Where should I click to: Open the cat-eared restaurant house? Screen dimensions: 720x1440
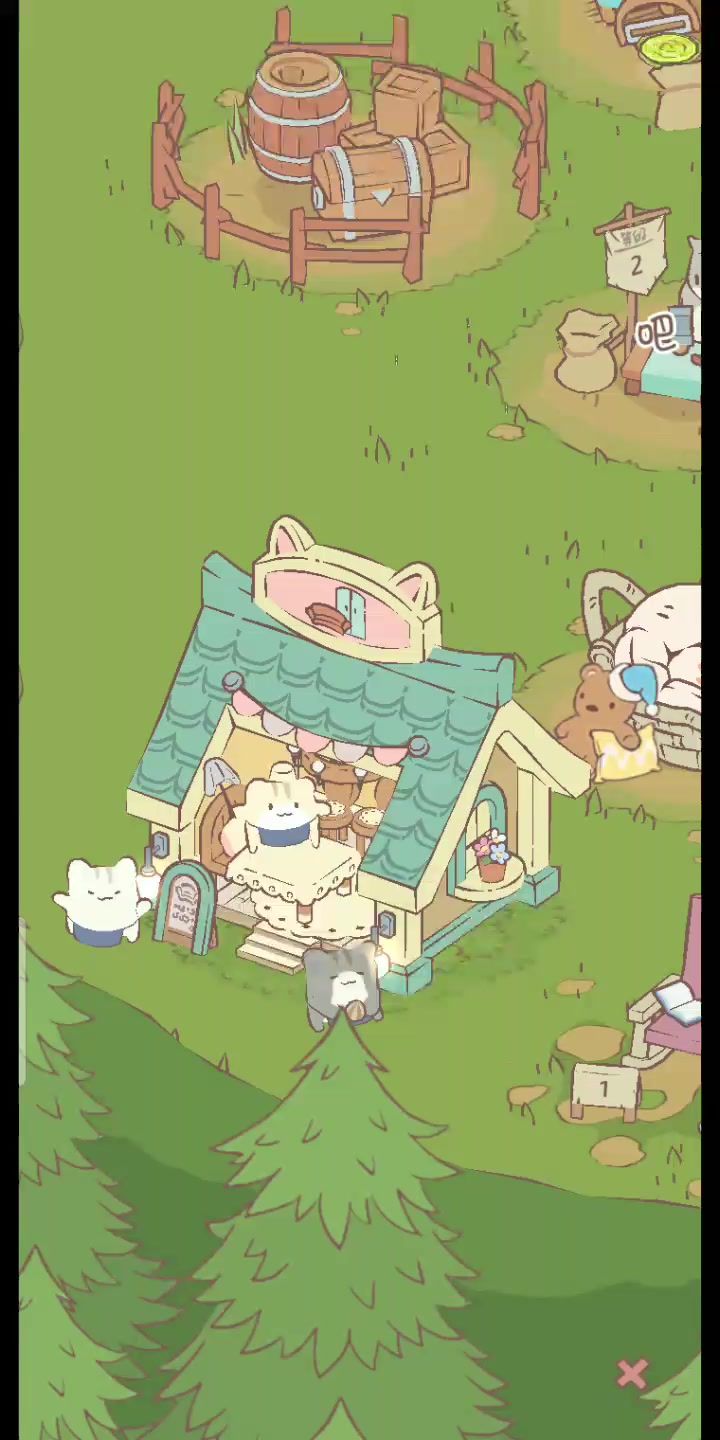[340, 760]
